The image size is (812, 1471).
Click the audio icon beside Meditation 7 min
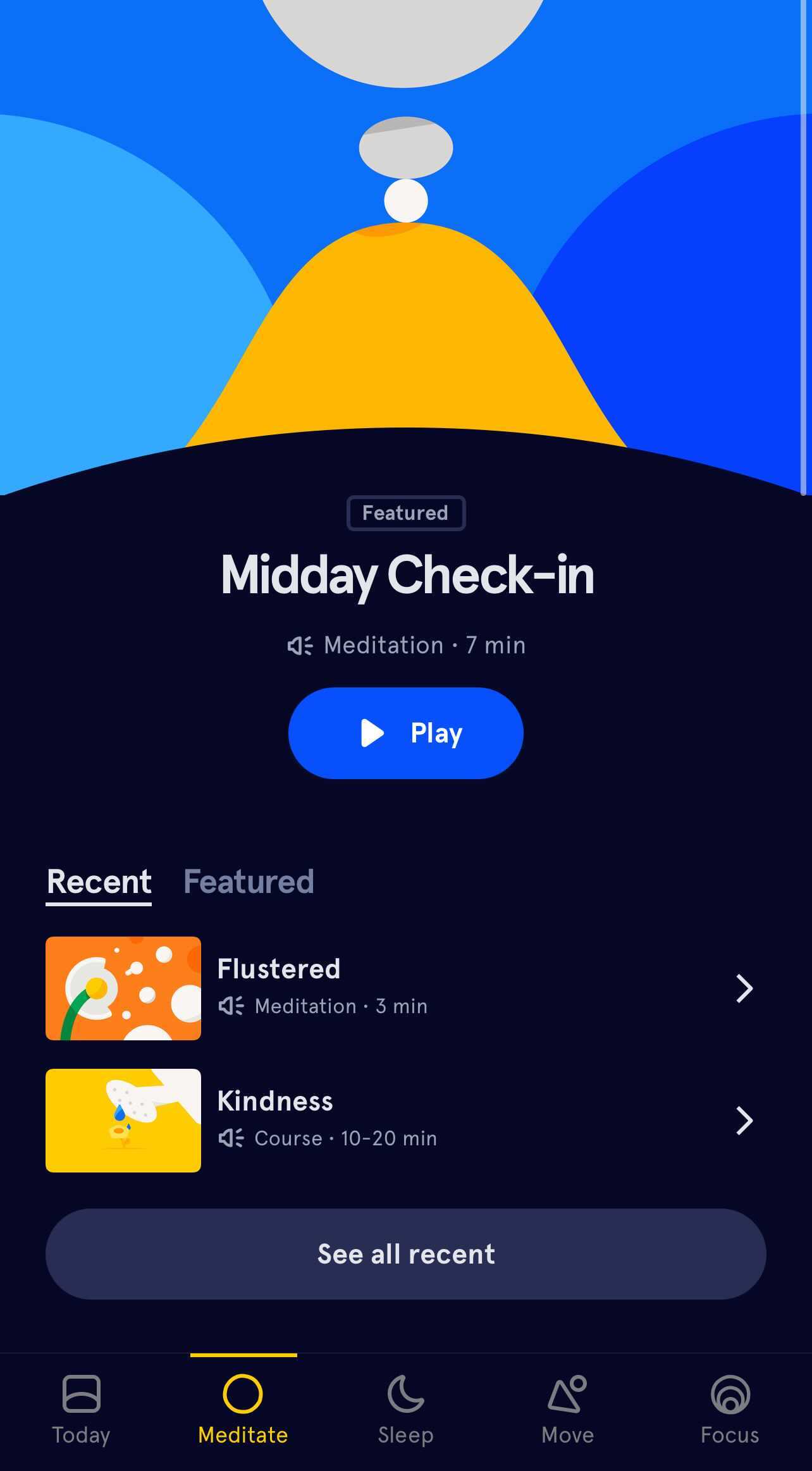coord(300,644)
